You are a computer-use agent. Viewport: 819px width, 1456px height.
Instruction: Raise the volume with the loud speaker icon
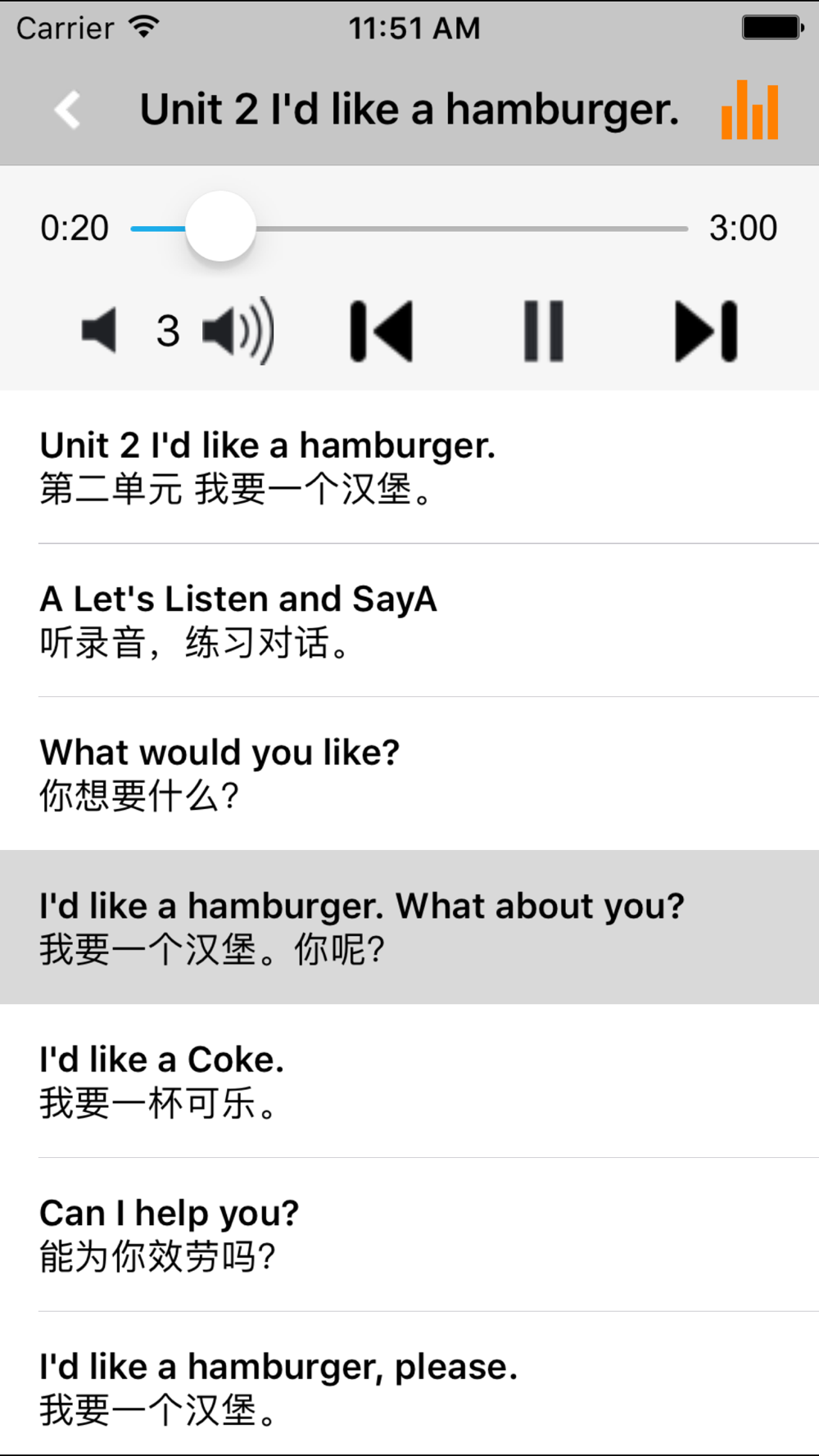(238, 331)
